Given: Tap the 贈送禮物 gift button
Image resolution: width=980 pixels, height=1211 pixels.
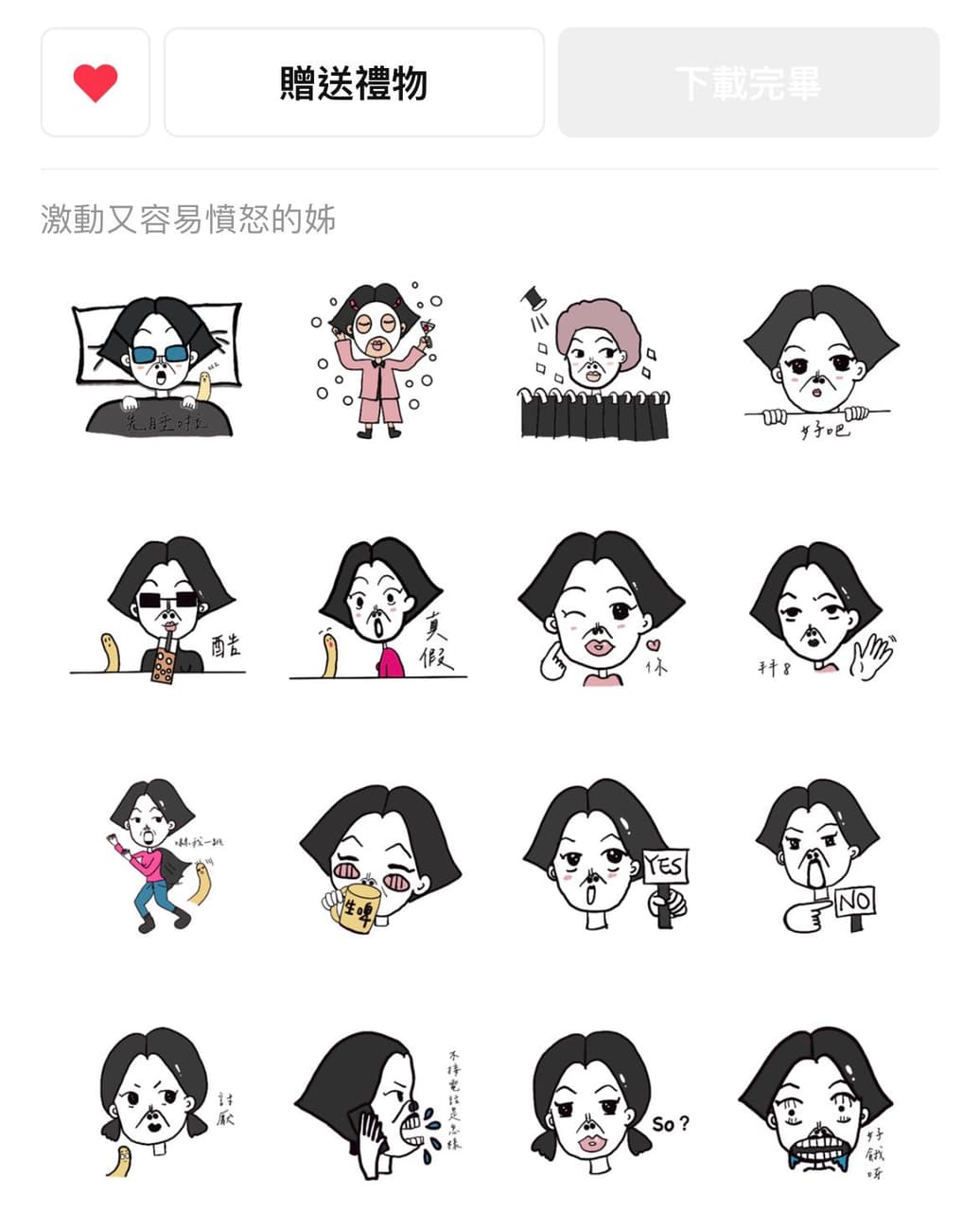Looking at the screenshot, I should (x=354, y=83).
